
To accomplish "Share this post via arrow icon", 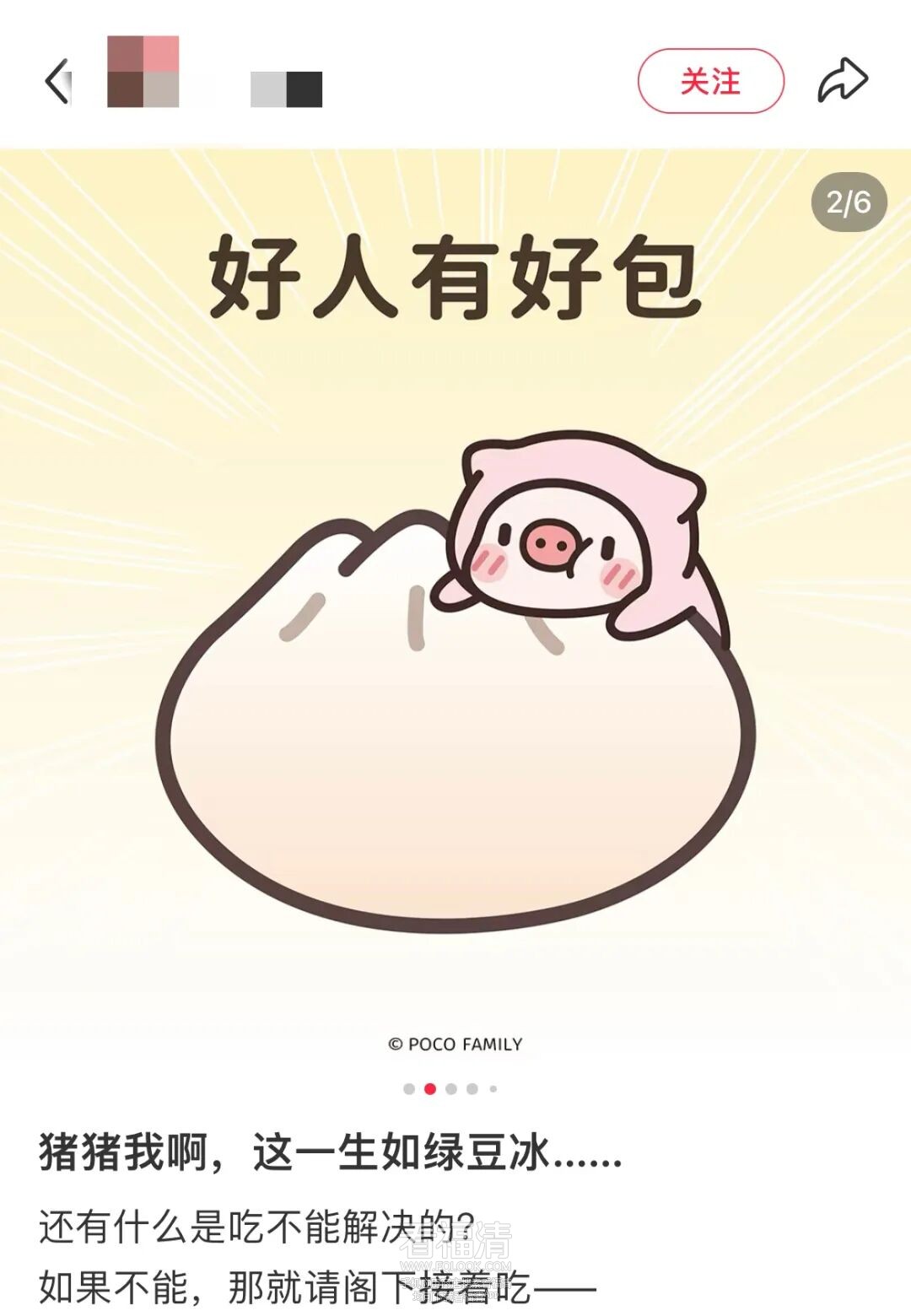I will pyautogui.click(x=842, y=81).
